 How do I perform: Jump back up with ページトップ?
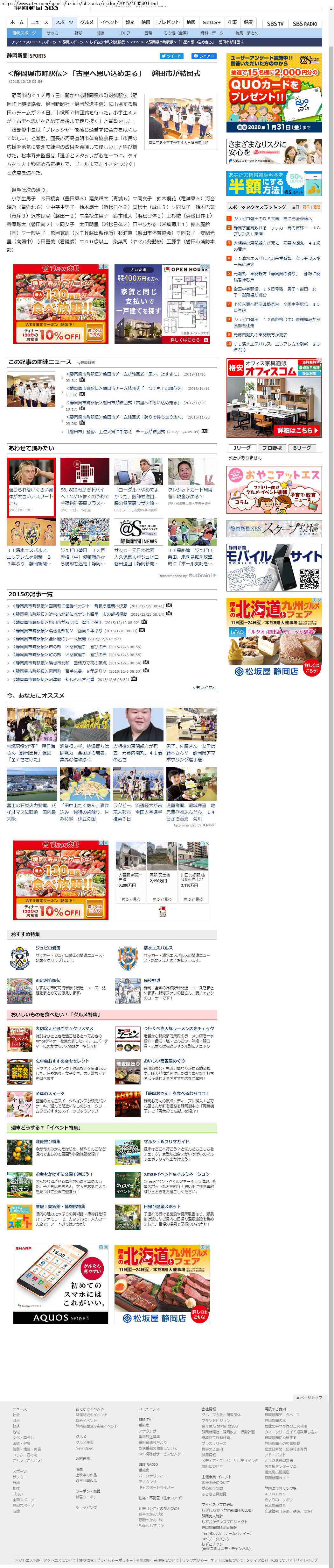309,1398
